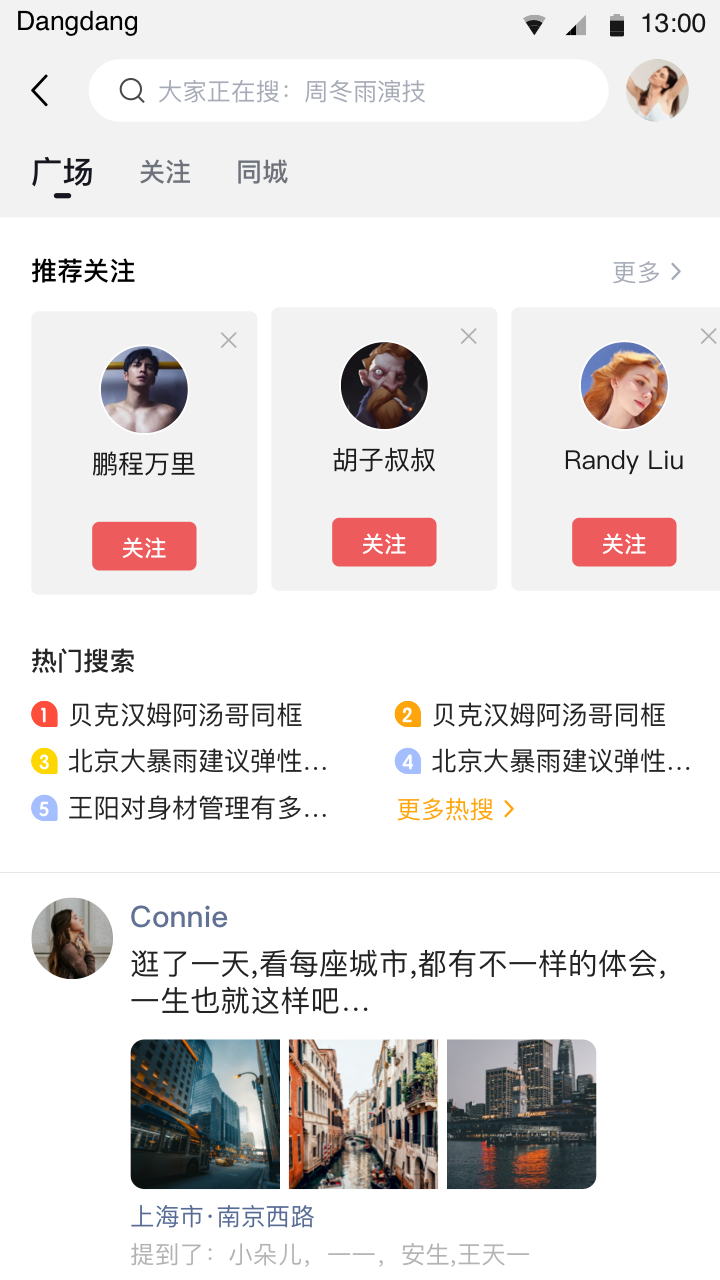The height and width of the screenshot is (1280, 720).
Task: Follow 胡子叔叔 via the 关注 button
Action: coord(384,541)
